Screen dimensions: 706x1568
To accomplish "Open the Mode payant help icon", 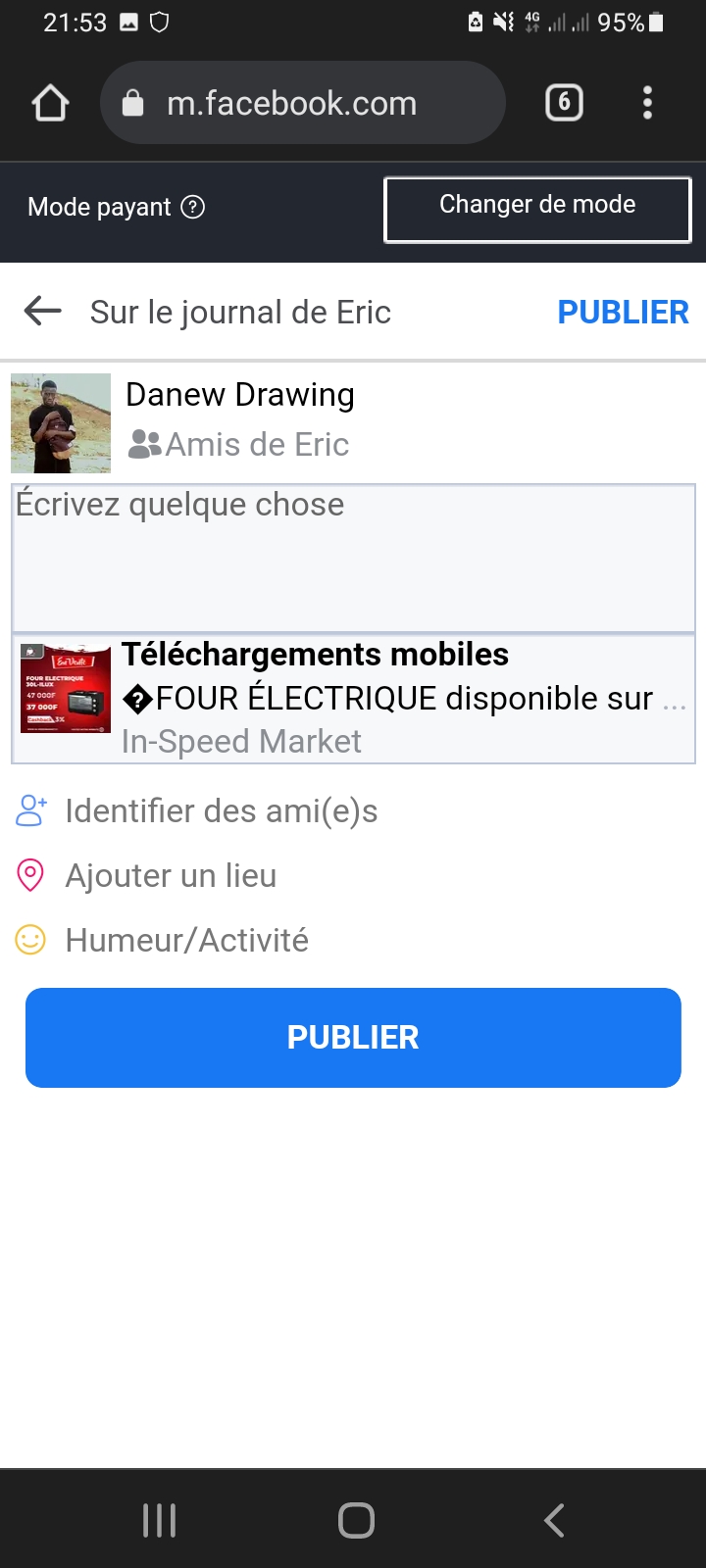I will [x=193, y=207].
